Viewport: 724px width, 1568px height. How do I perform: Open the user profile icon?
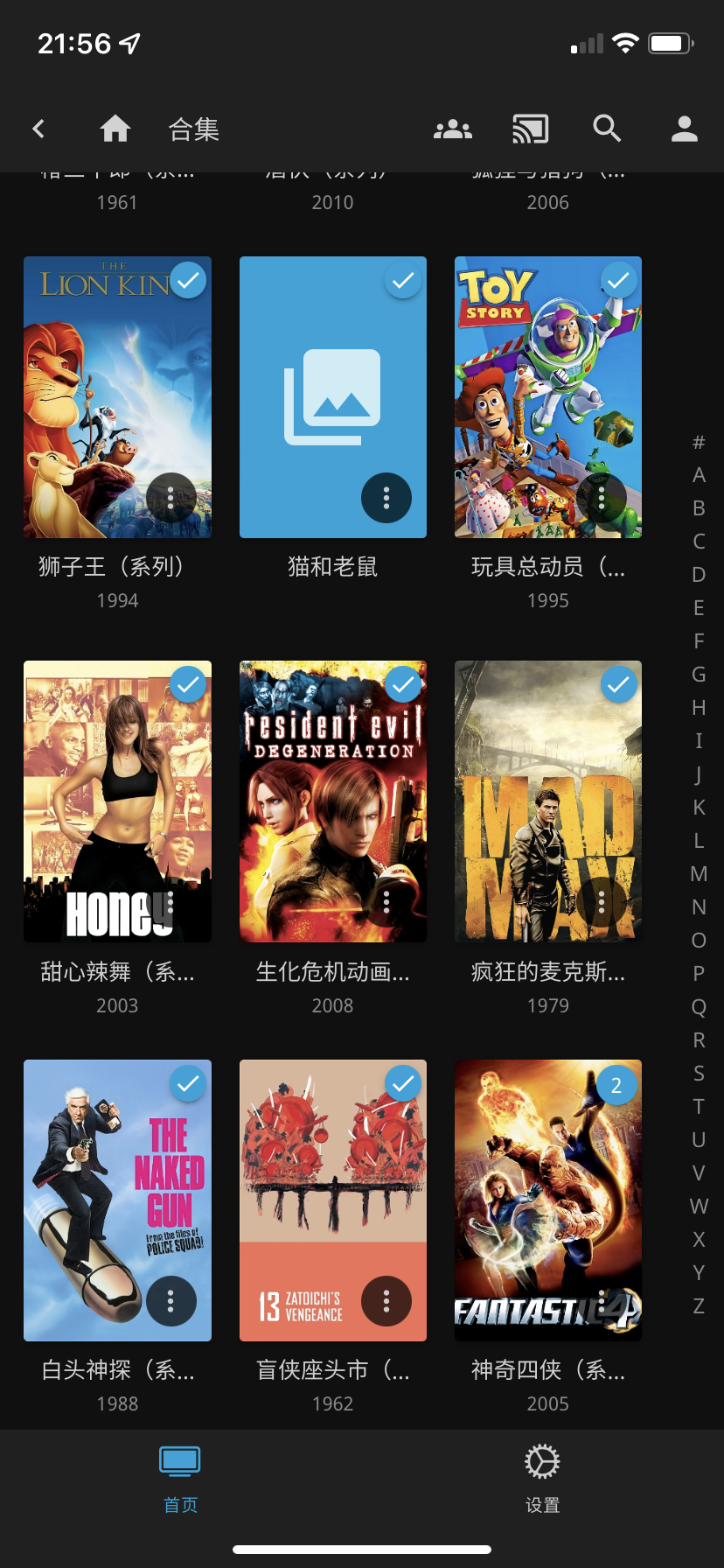[x=684, y=129]
